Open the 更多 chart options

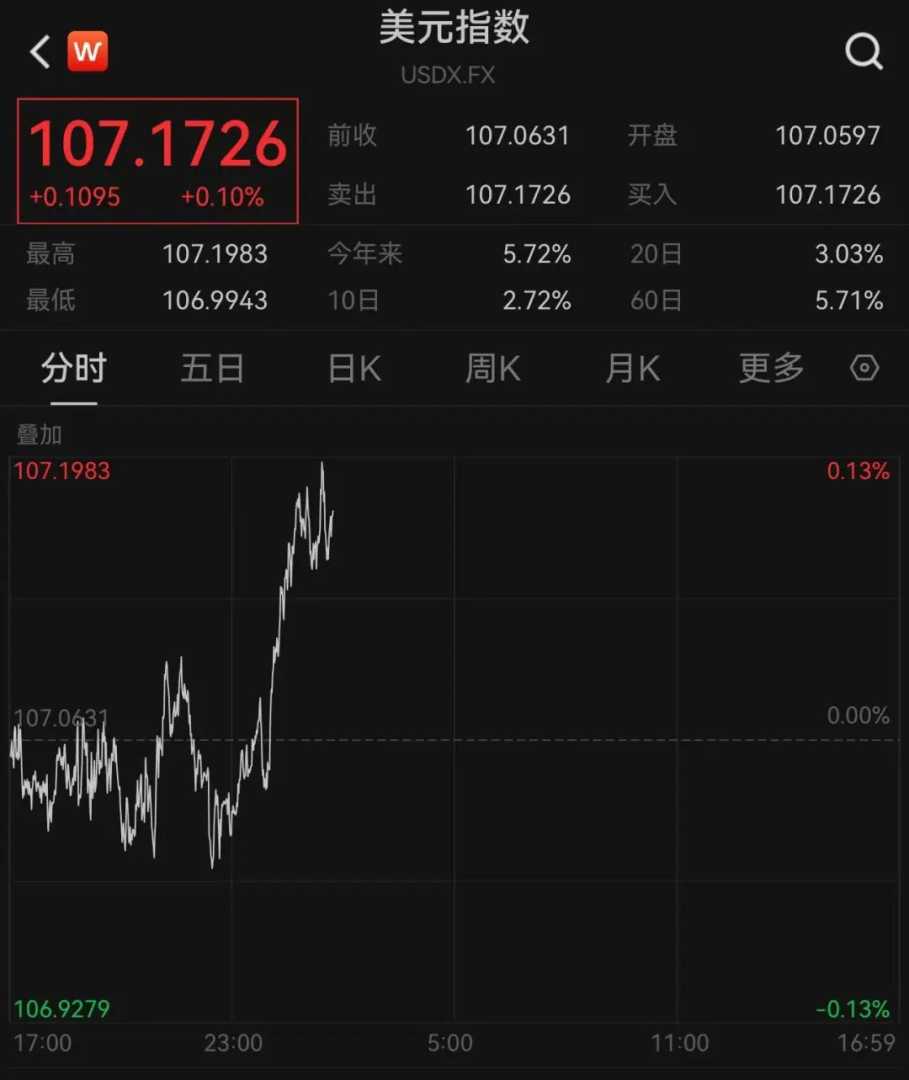771,369
